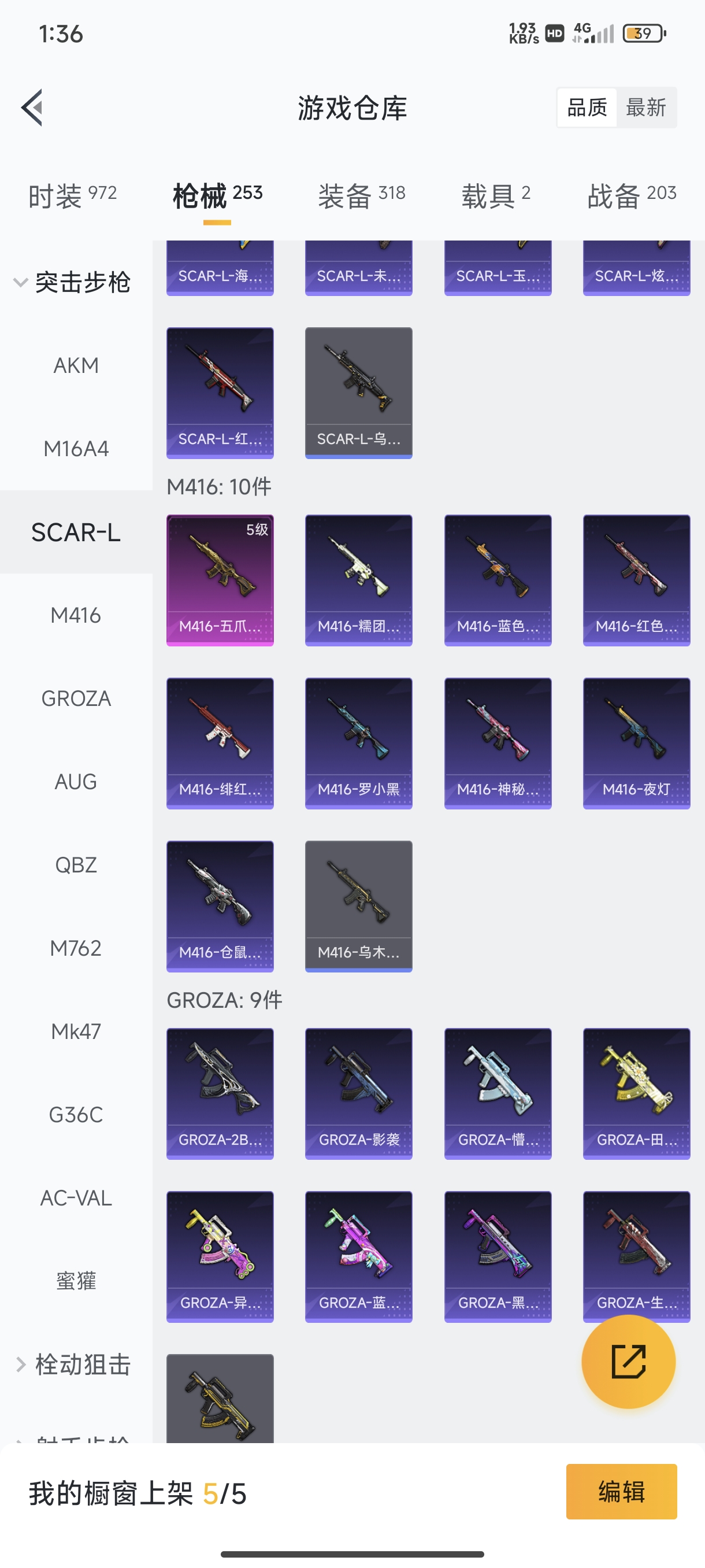Tap the 编辑 button
Image resolution: width=705 pixels, height=1568 pixels.
click(x=621, y=1492)
